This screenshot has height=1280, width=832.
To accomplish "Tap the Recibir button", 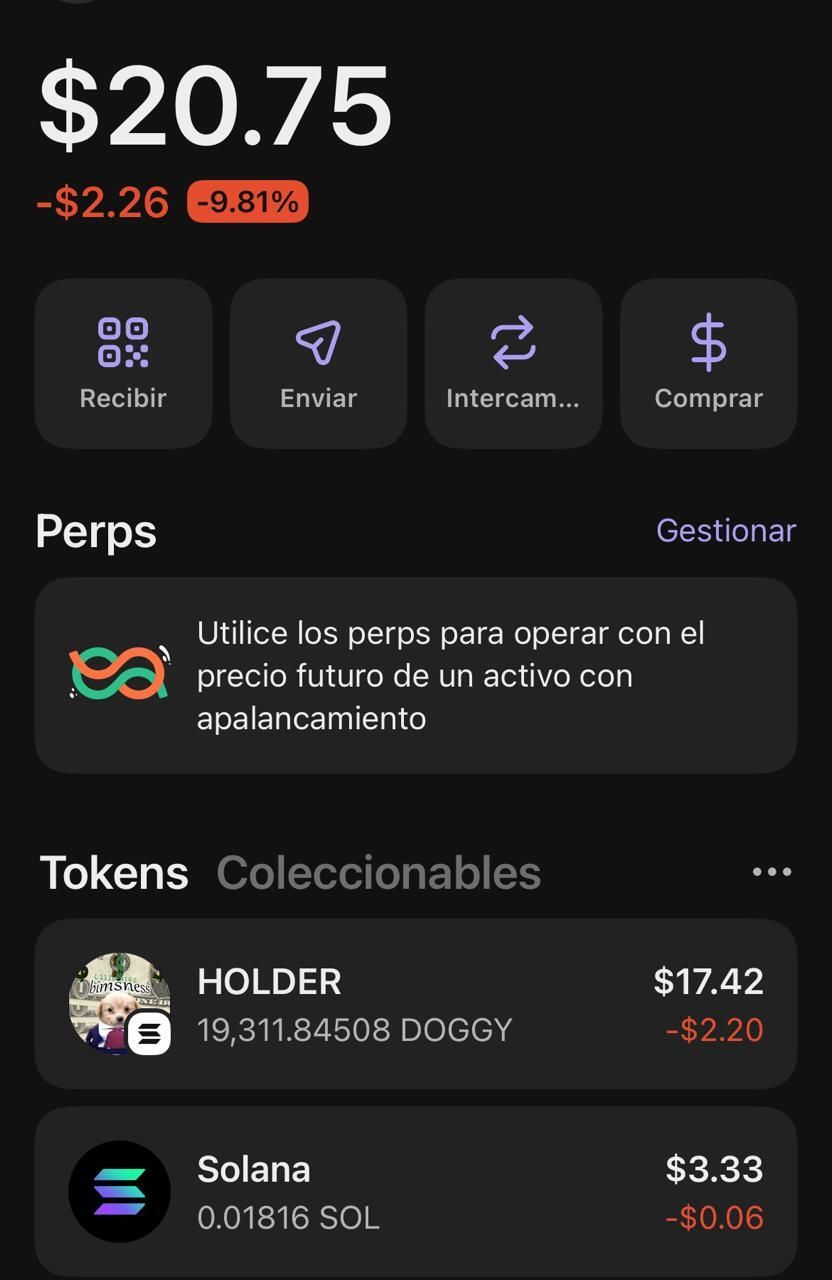I will [x=123, y=363].
